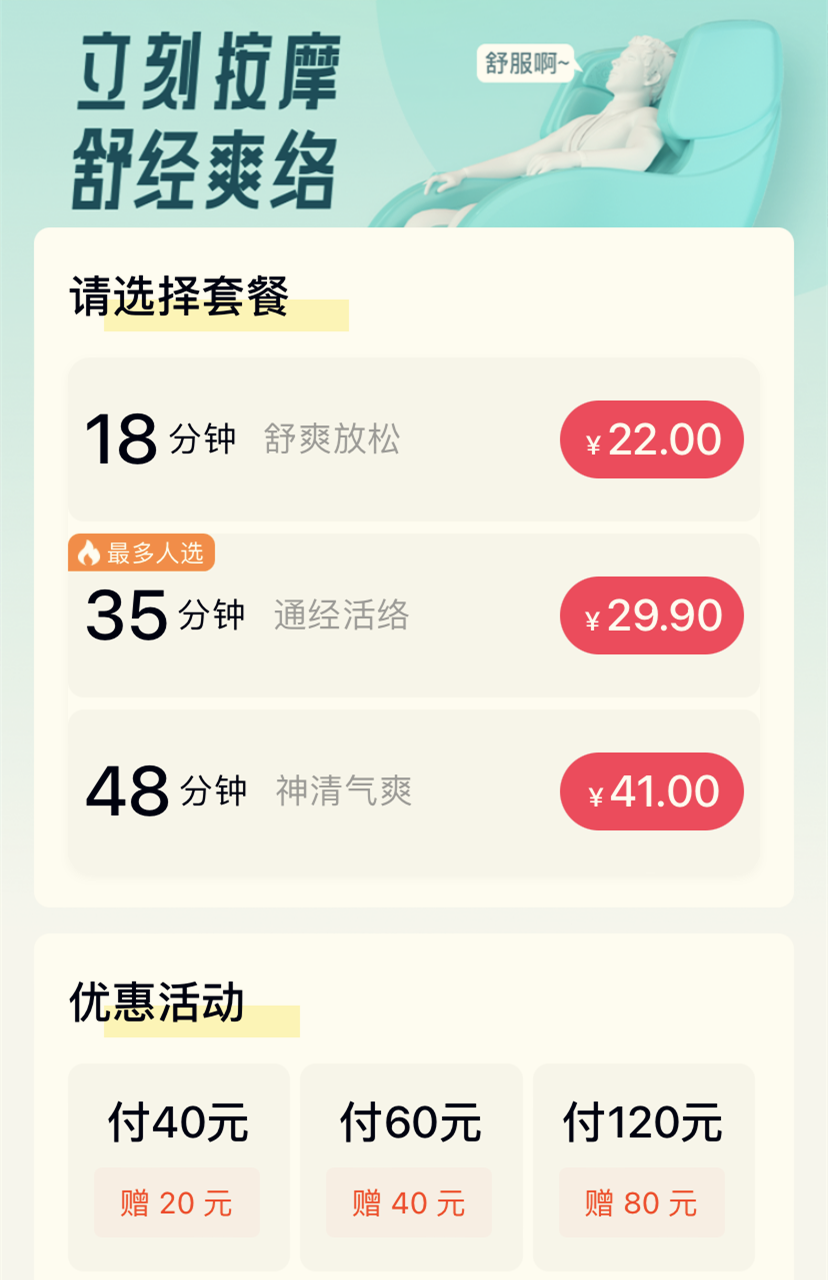The width and height of the screenshot is (828, 1280).
Task: Tap the 赠 40 元 bonus label
Action: 410,1201
